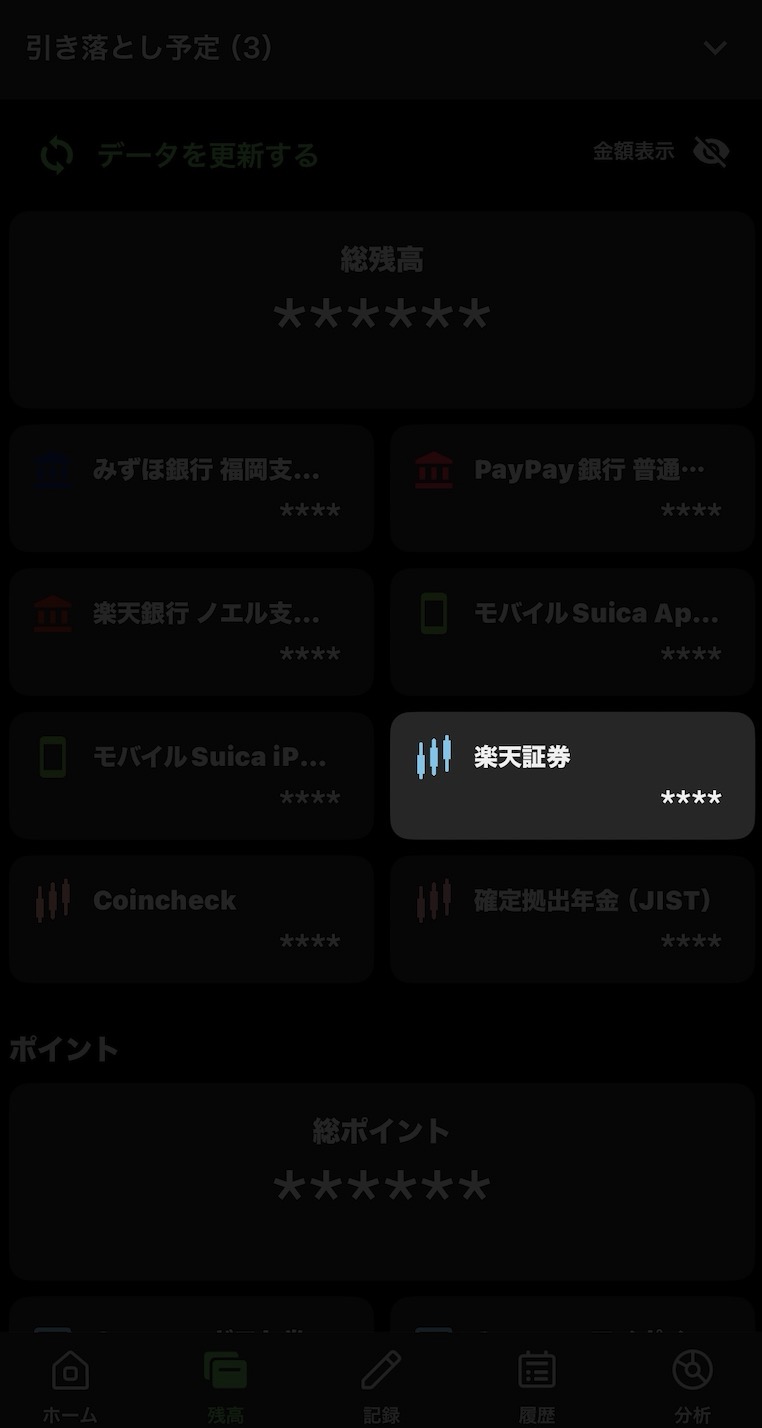Open the 確定拠出年金 (JIST) card
The image size is (762, 1428).
tap(572, 920)
